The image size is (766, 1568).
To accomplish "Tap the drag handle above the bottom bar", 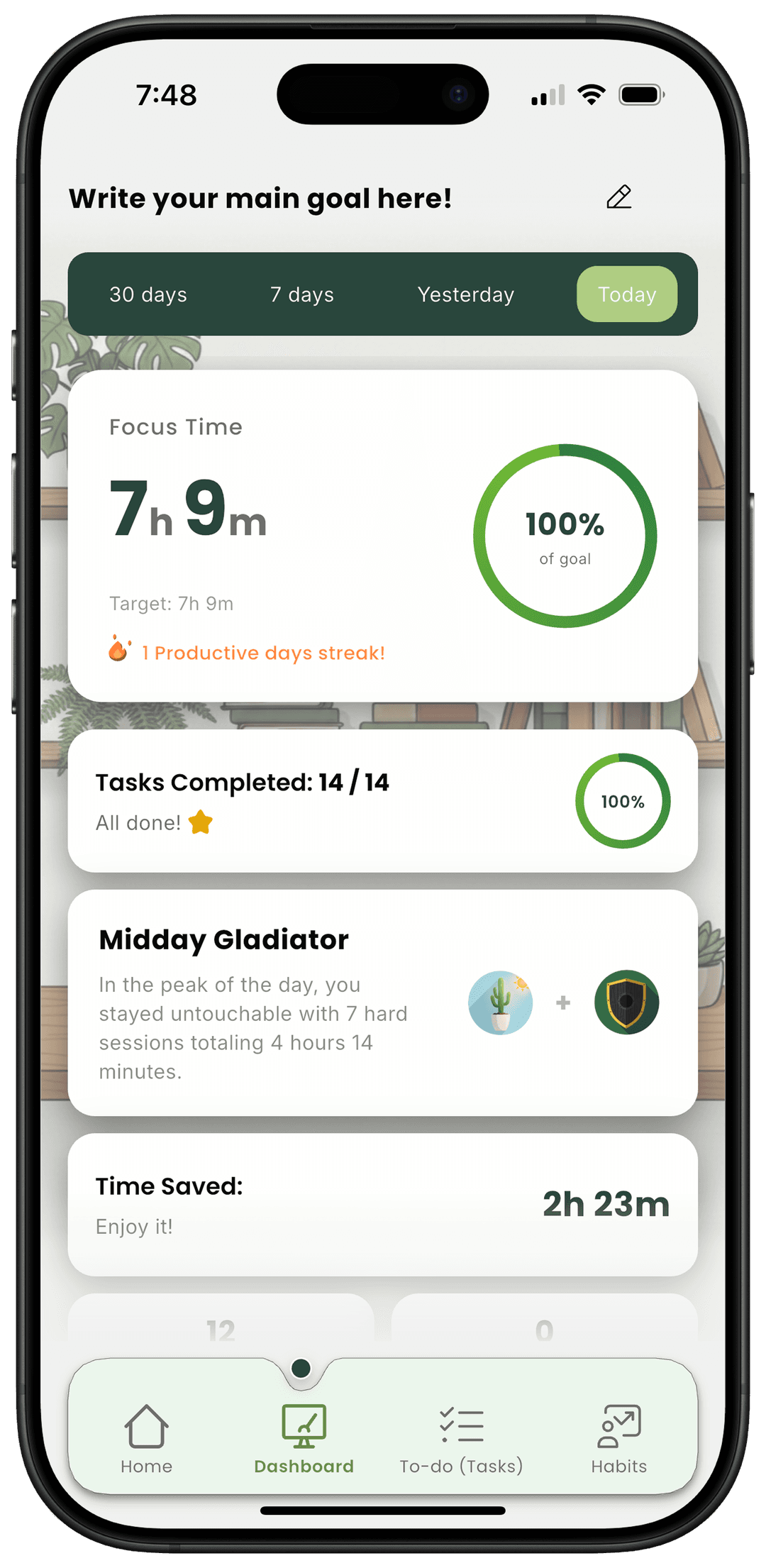I will [x=300, y=1369].
